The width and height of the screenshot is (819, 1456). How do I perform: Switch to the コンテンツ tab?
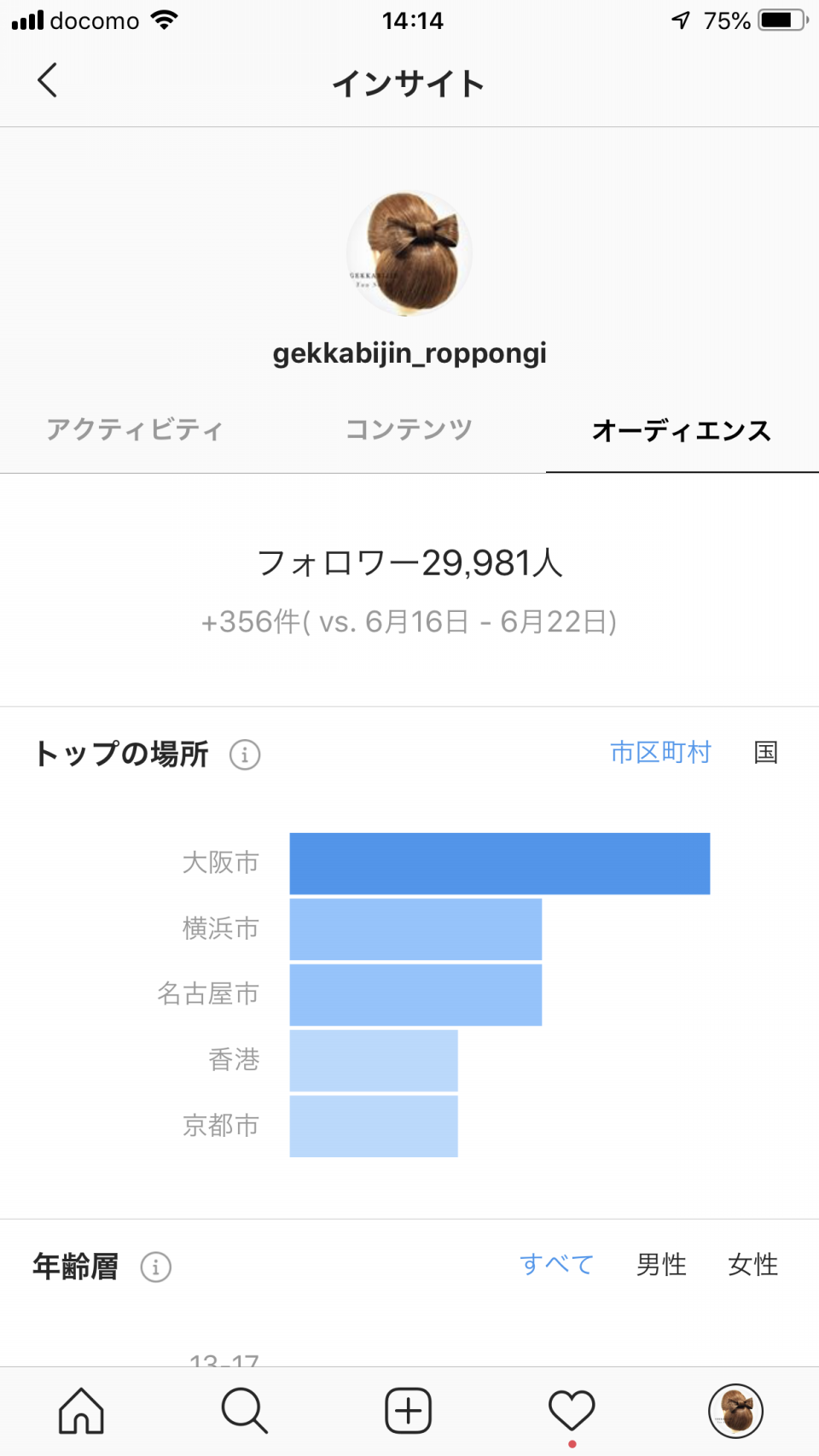coord(409,429)
